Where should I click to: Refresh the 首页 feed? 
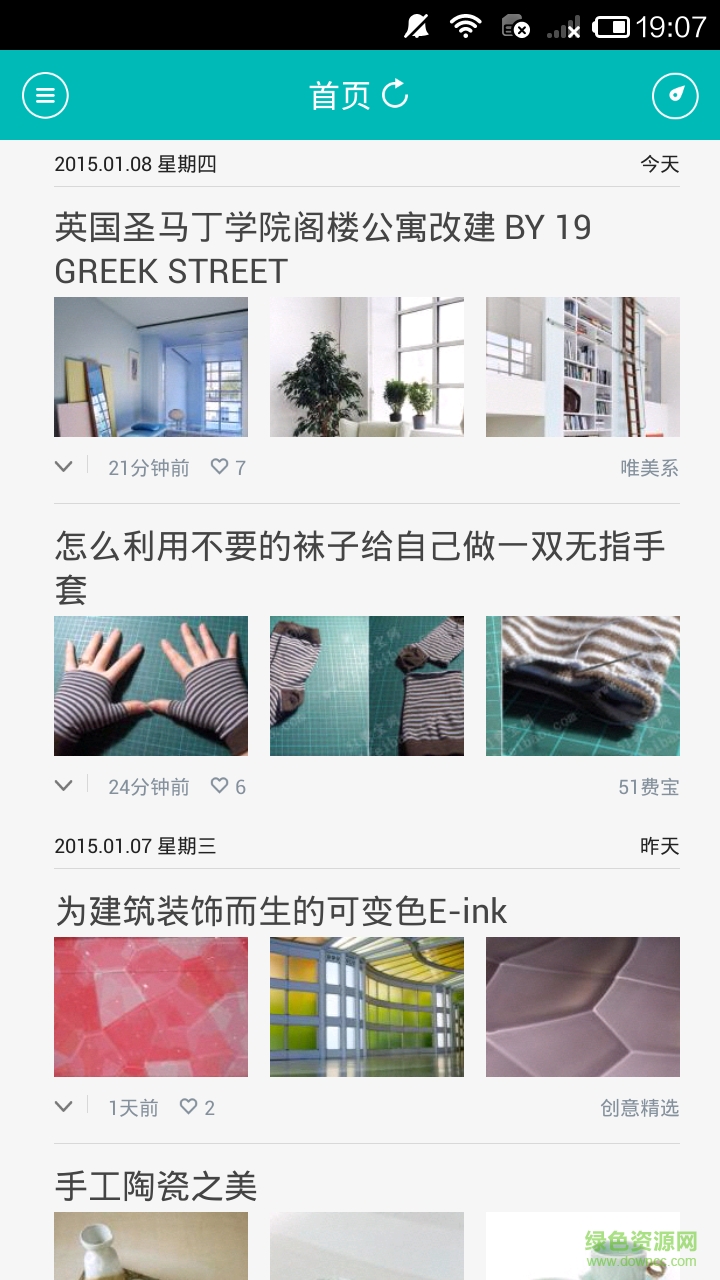(x=396, y=95)
